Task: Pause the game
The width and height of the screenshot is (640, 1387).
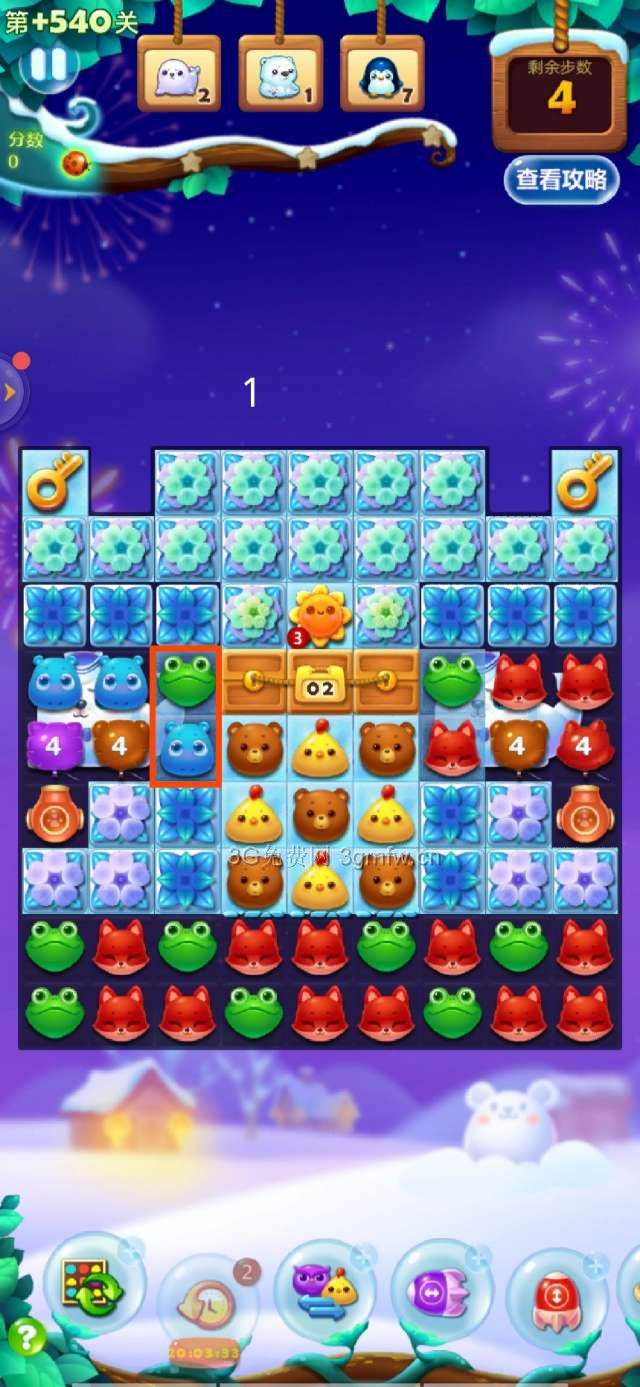Action: click(46, 65)
